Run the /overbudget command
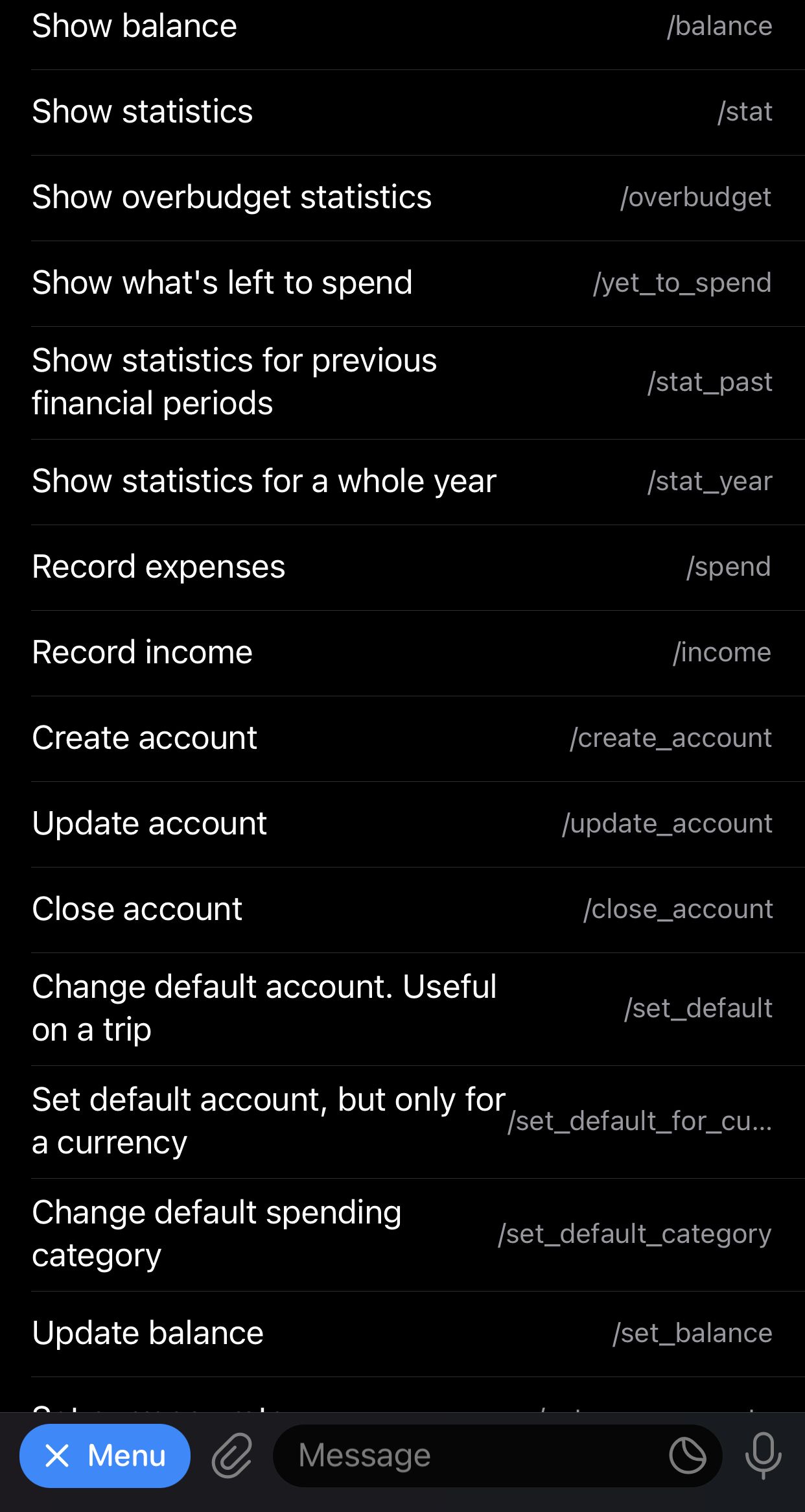 click(402, 198)
